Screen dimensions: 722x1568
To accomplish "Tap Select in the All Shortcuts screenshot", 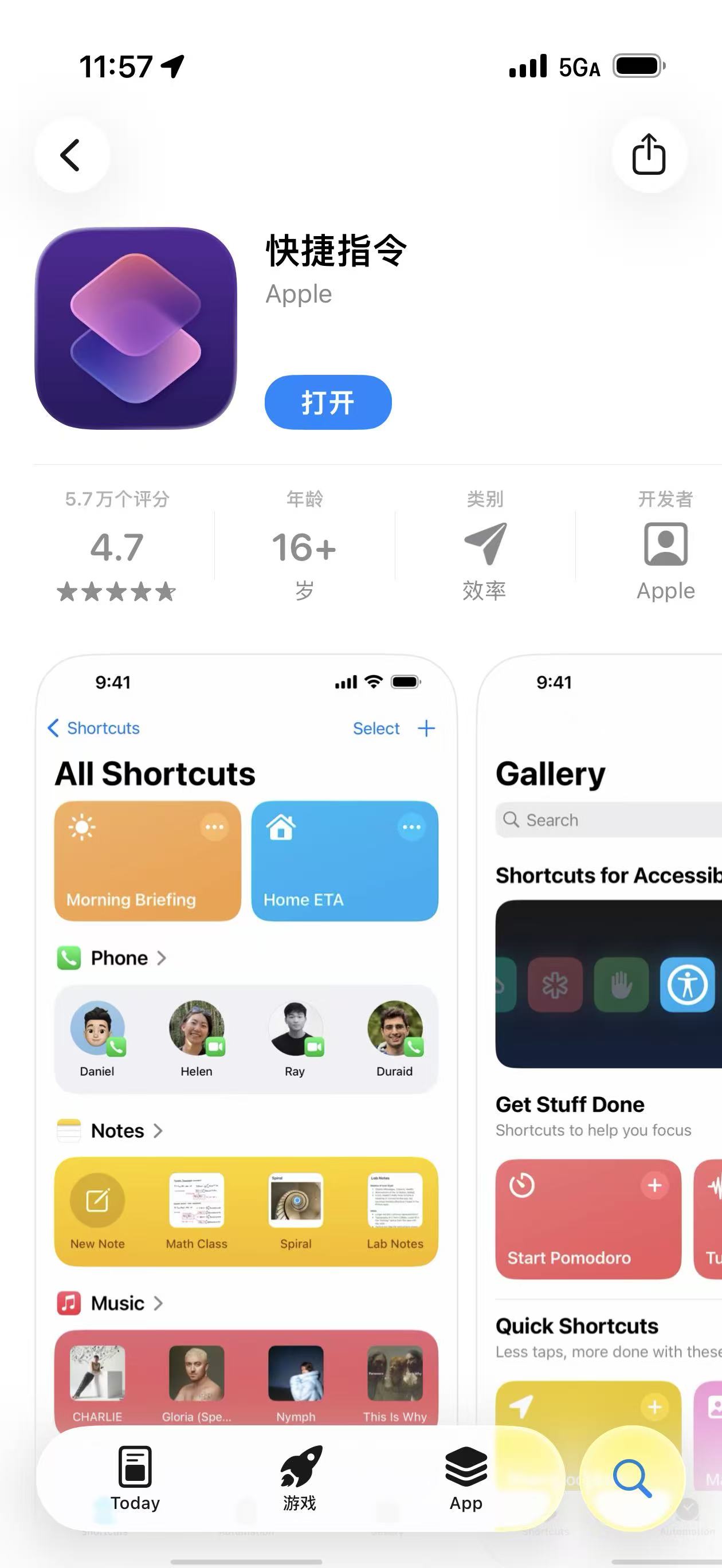I will click(x=376, y=728).
